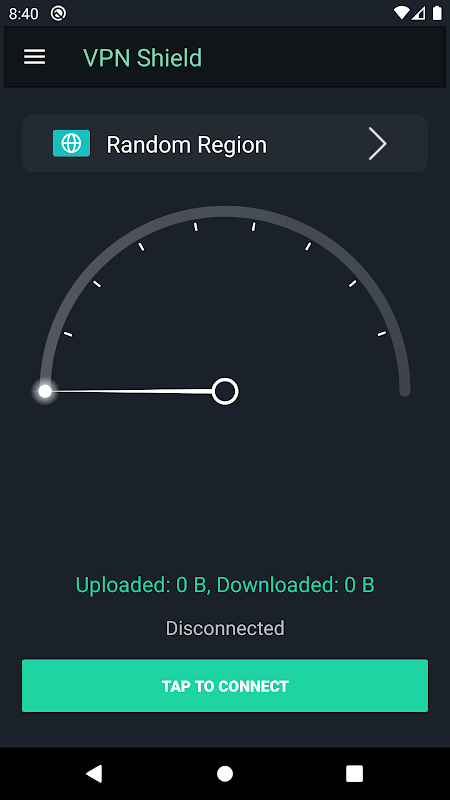Go to the home screen
This screenshot has width=450, height=800.
pyautogui.click(x=224, y=773)
